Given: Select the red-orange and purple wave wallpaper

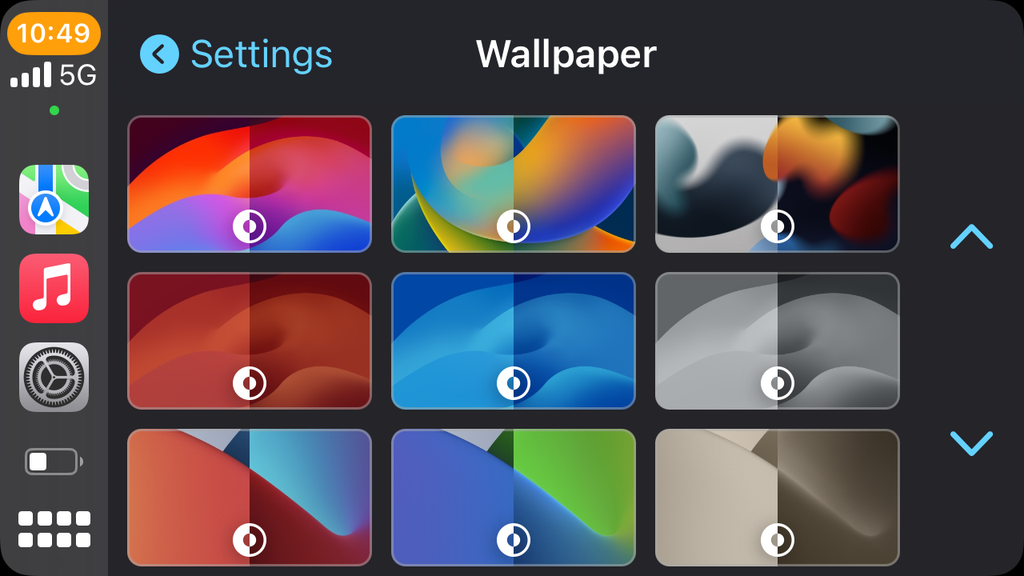Looking at the screenshot, I should (249, 184).
